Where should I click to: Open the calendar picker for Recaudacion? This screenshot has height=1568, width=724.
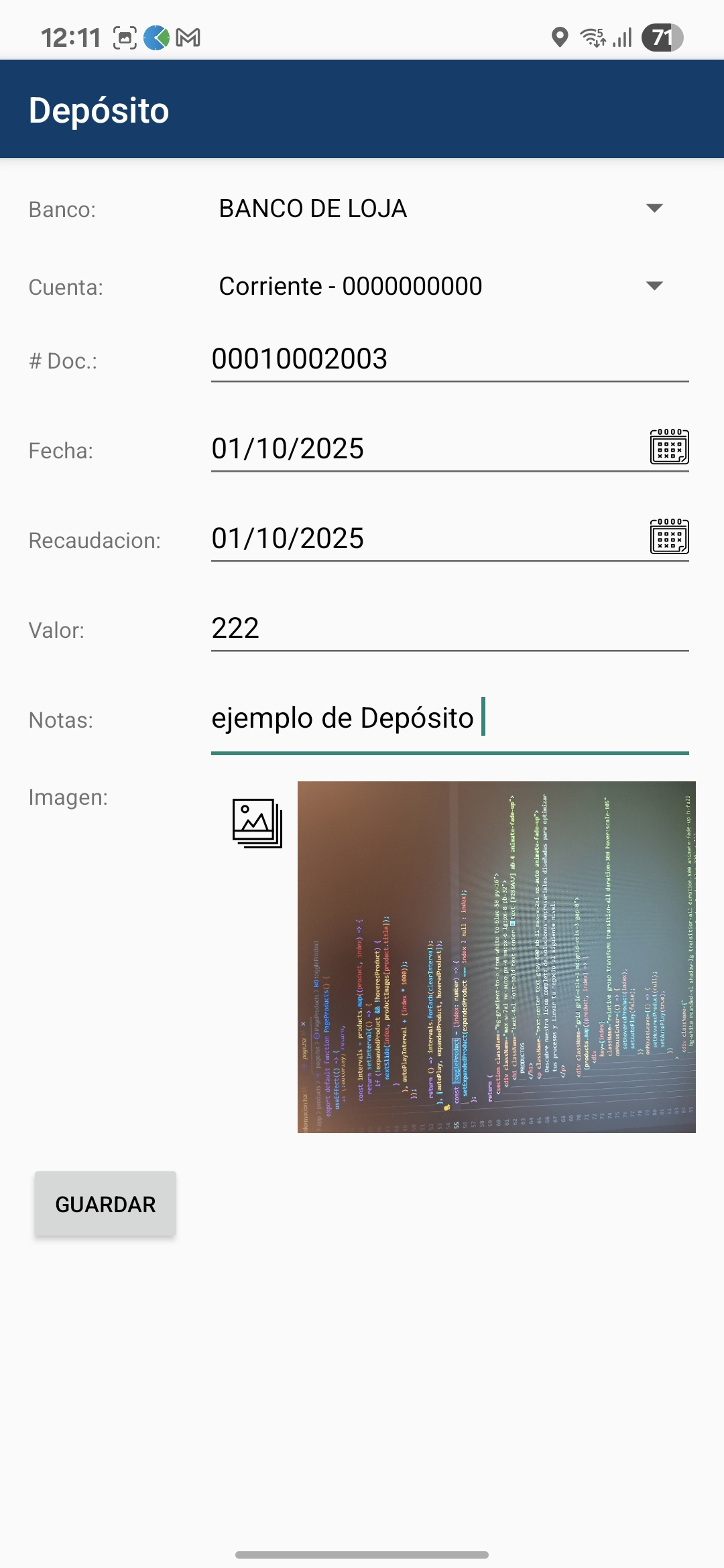point(669,537)
